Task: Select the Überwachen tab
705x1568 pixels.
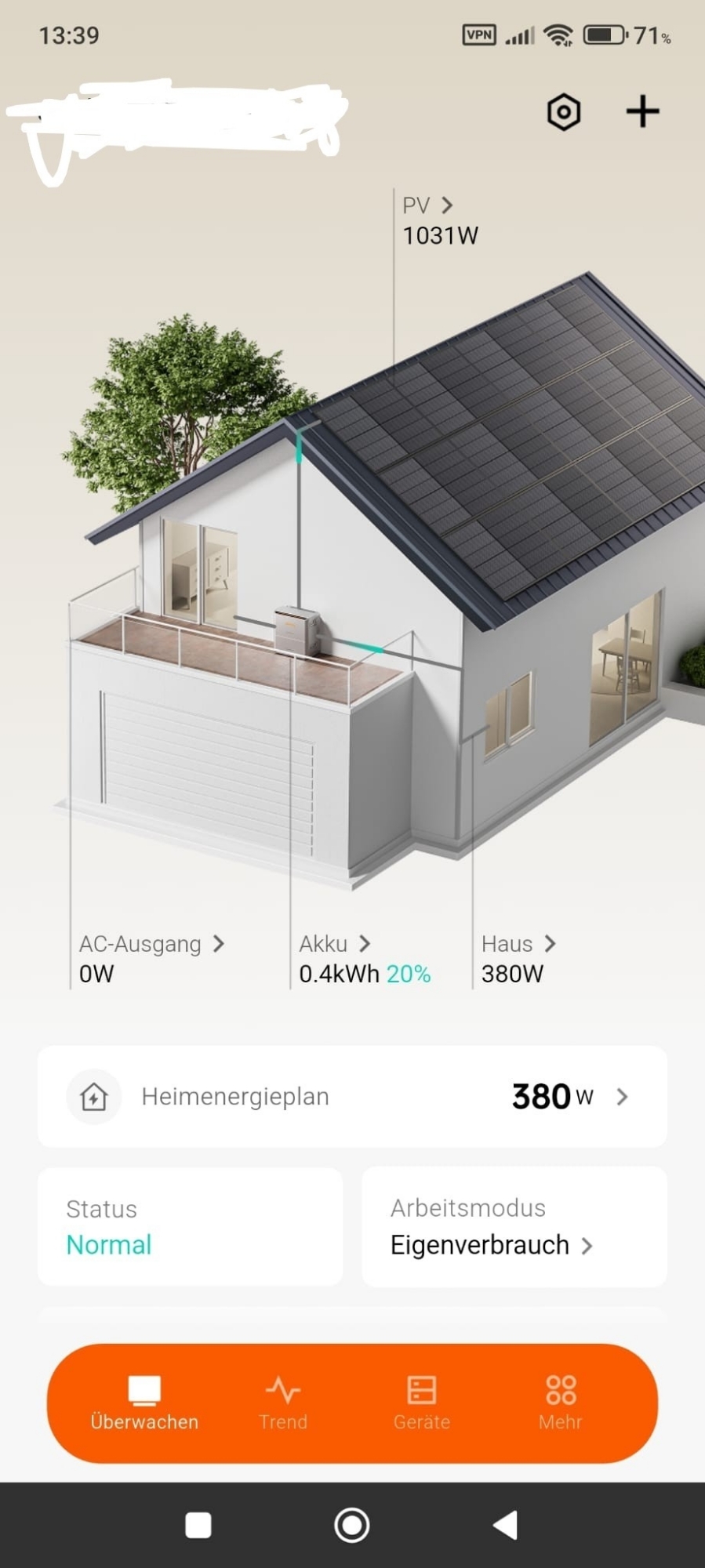Action: (144, 1403)
